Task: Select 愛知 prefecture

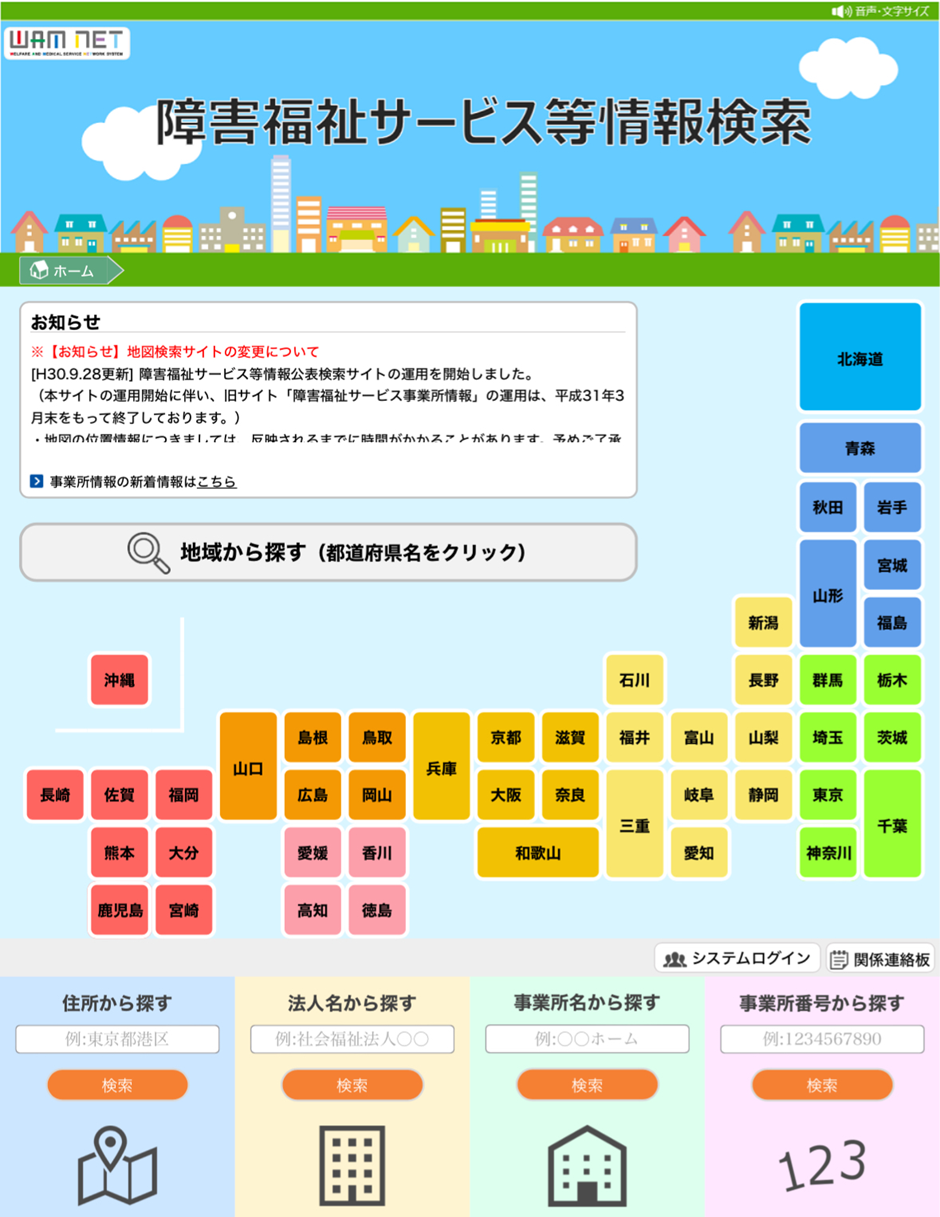Action: click(x=698, y=852)
